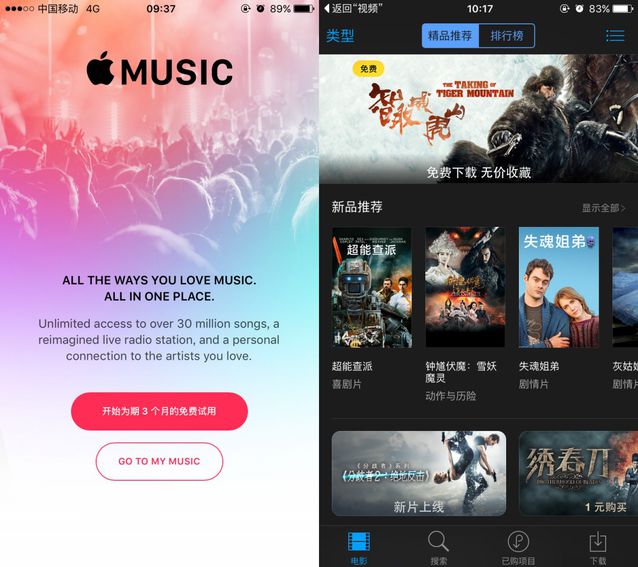Image resolution: width=638 pixels, height=567 pixels.
Task: Return to the Videos app
Action: [355, 9]
